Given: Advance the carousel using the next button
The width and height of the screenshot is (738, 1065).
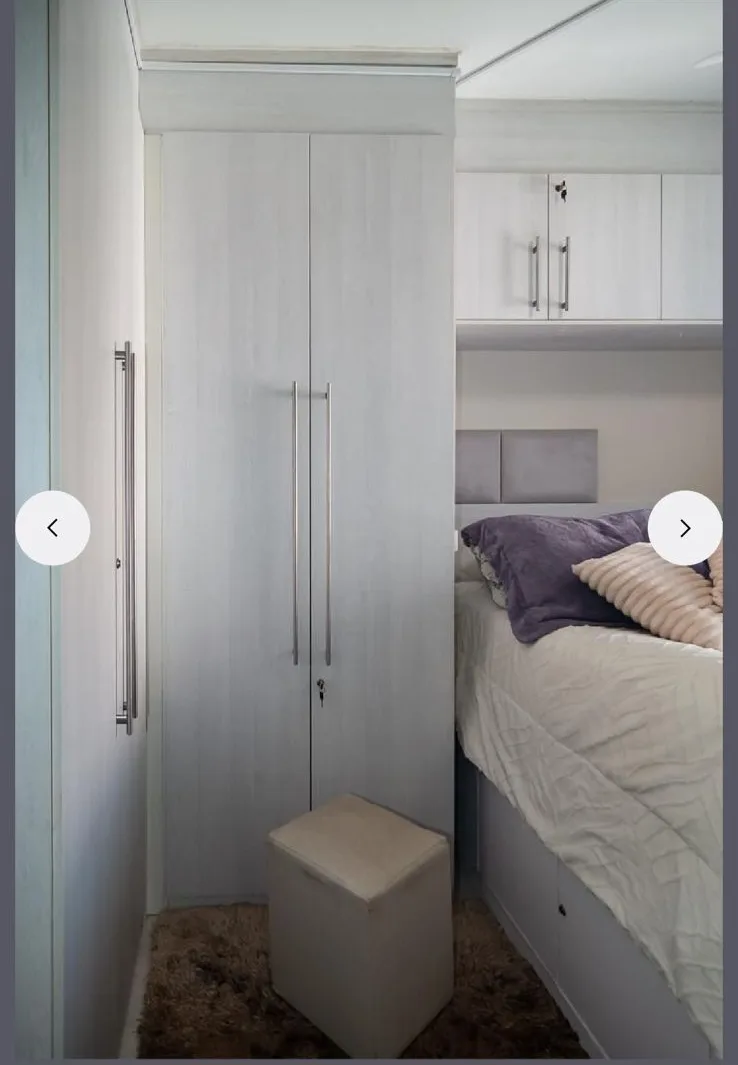Looking at the screenshot, I should (x=684, y=528).
